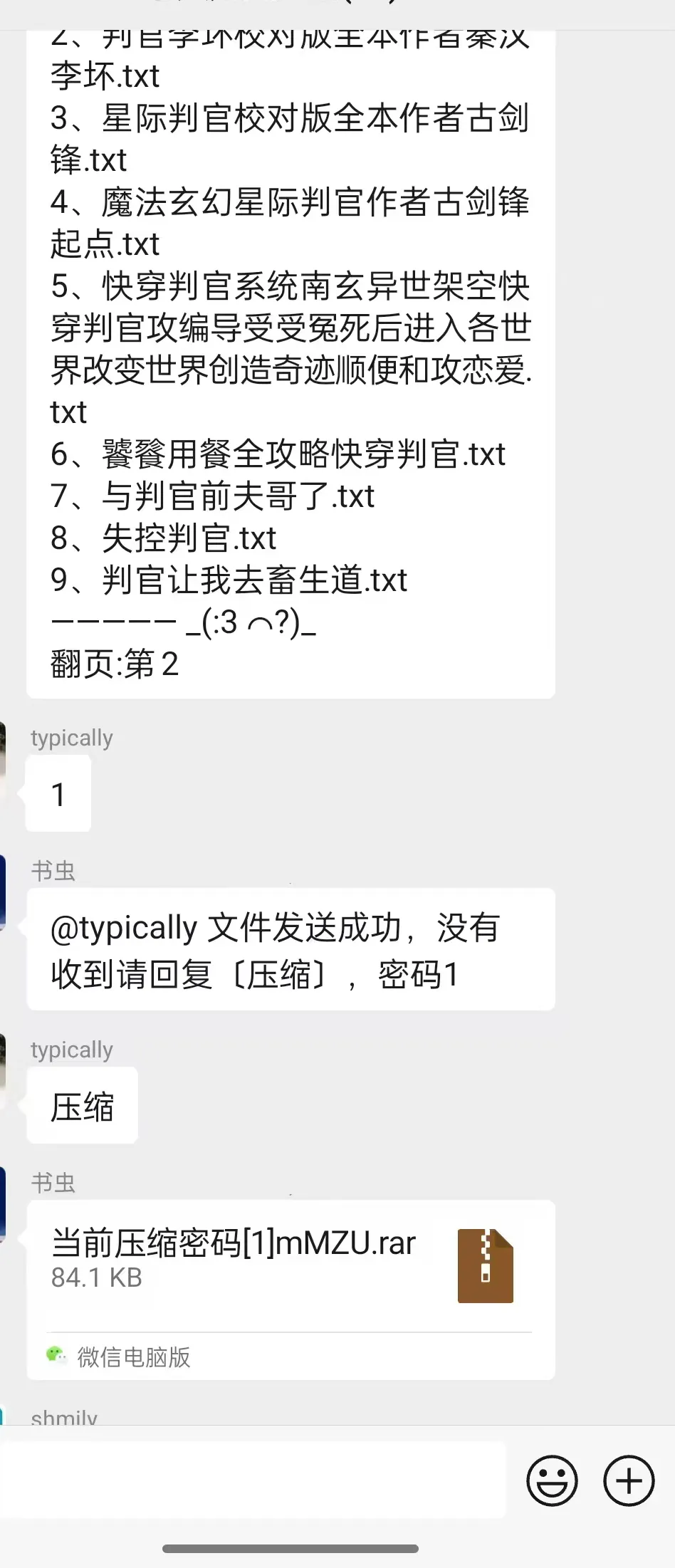Focus the message input field
The width and height of the screenshot is (675, 1568).
click(253, 1480)
